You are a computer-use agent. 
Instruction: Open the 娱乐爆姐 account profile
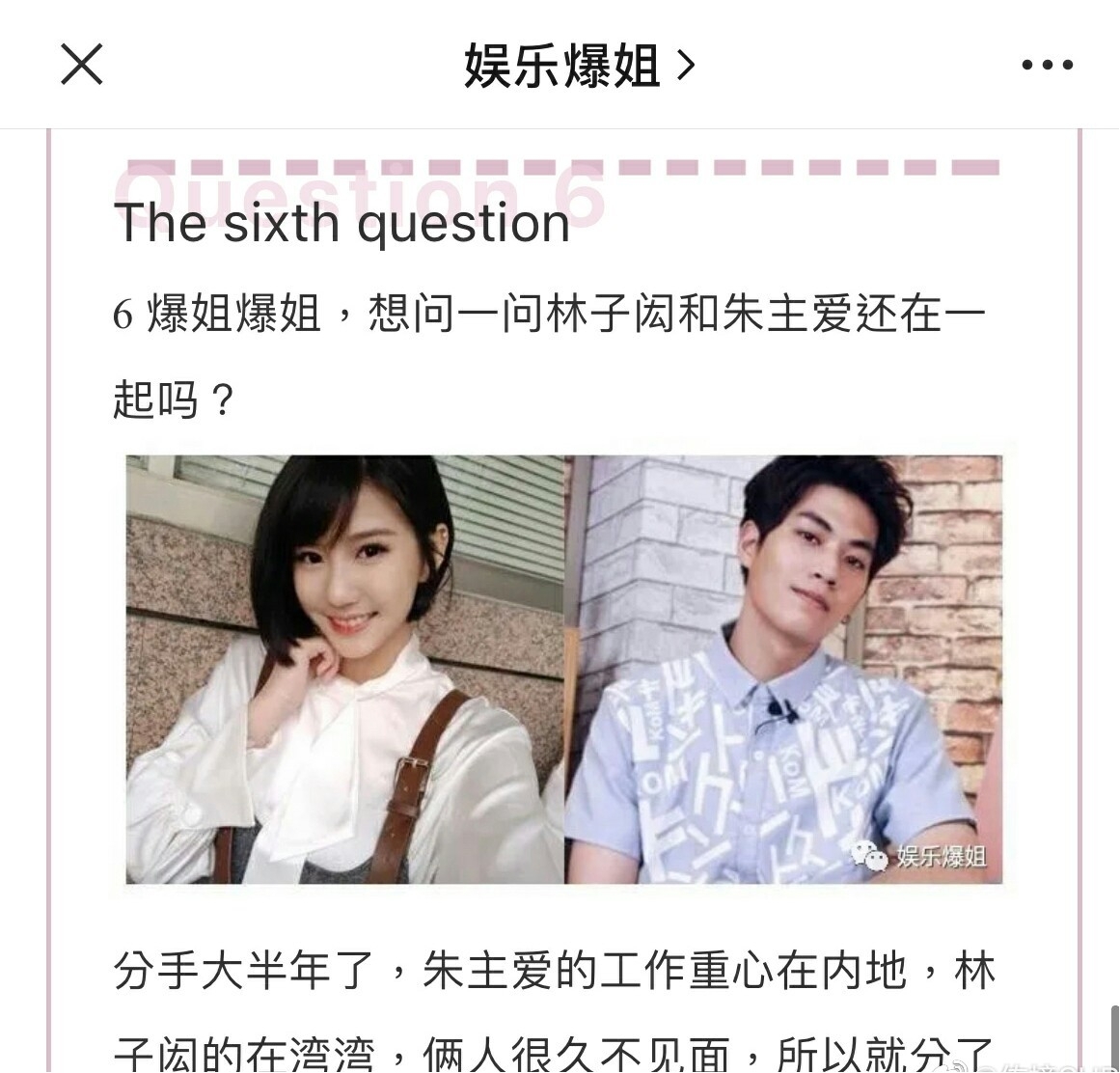click(x=578, y=65)
